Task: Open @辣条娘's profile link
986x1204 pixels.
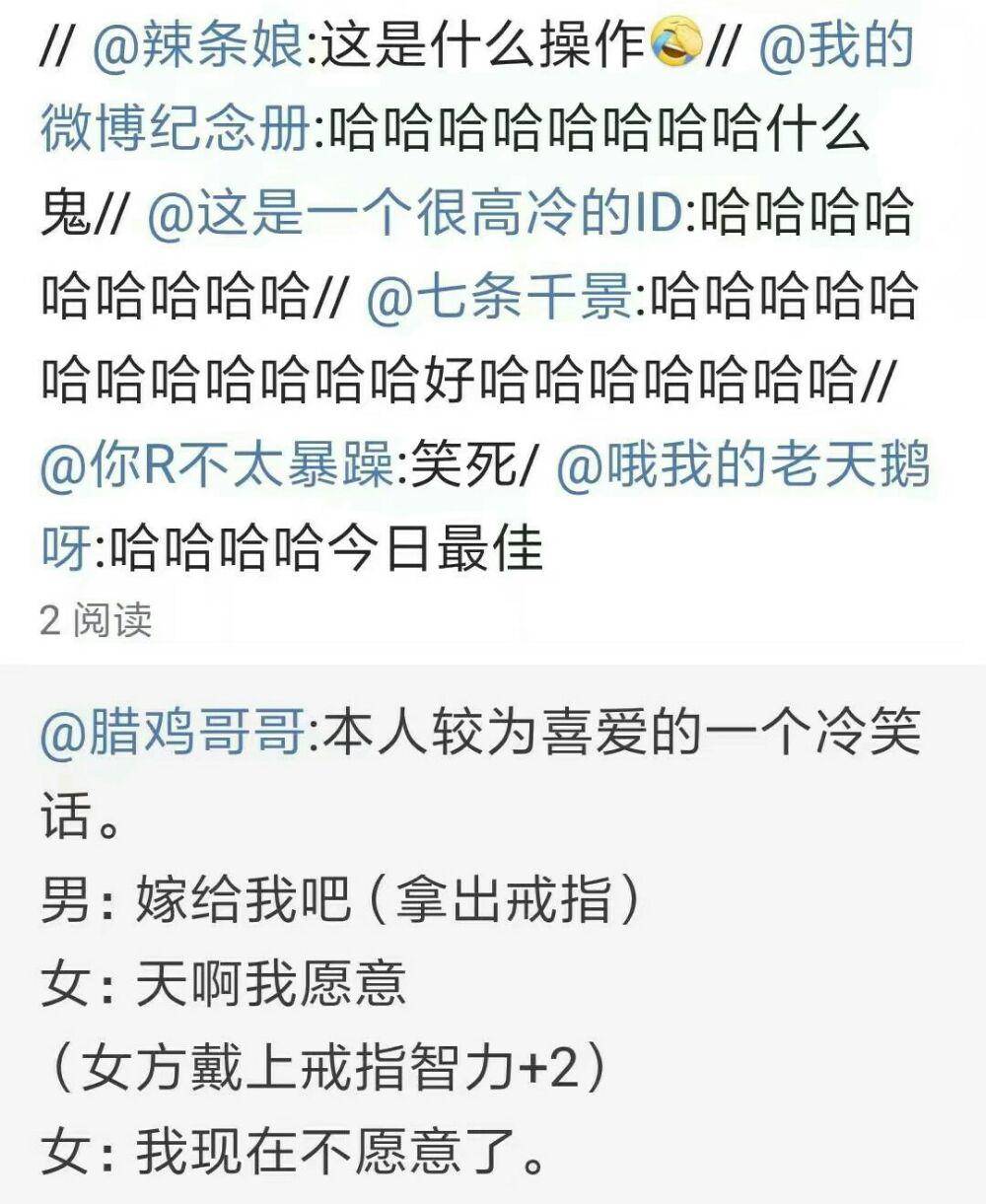Action: 199,48
